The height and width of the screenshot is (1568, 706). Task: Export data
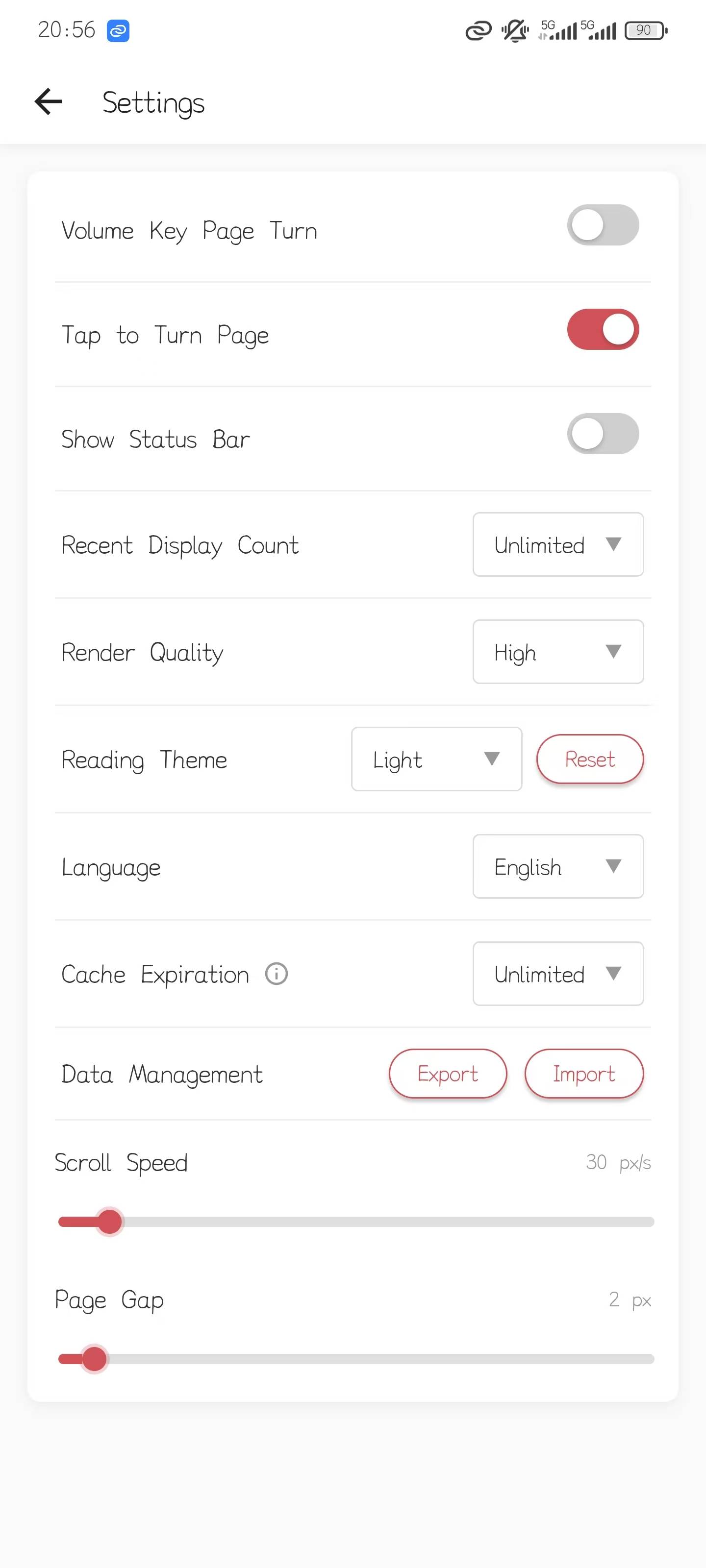[x=448, y=1074]
